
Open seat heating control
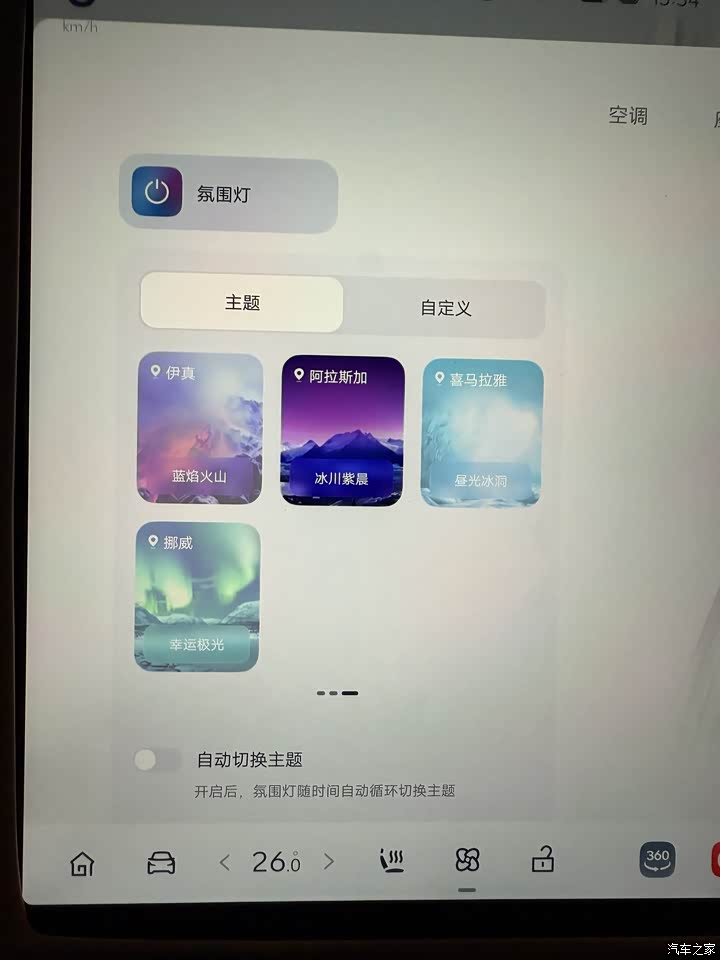pos(391,860)
